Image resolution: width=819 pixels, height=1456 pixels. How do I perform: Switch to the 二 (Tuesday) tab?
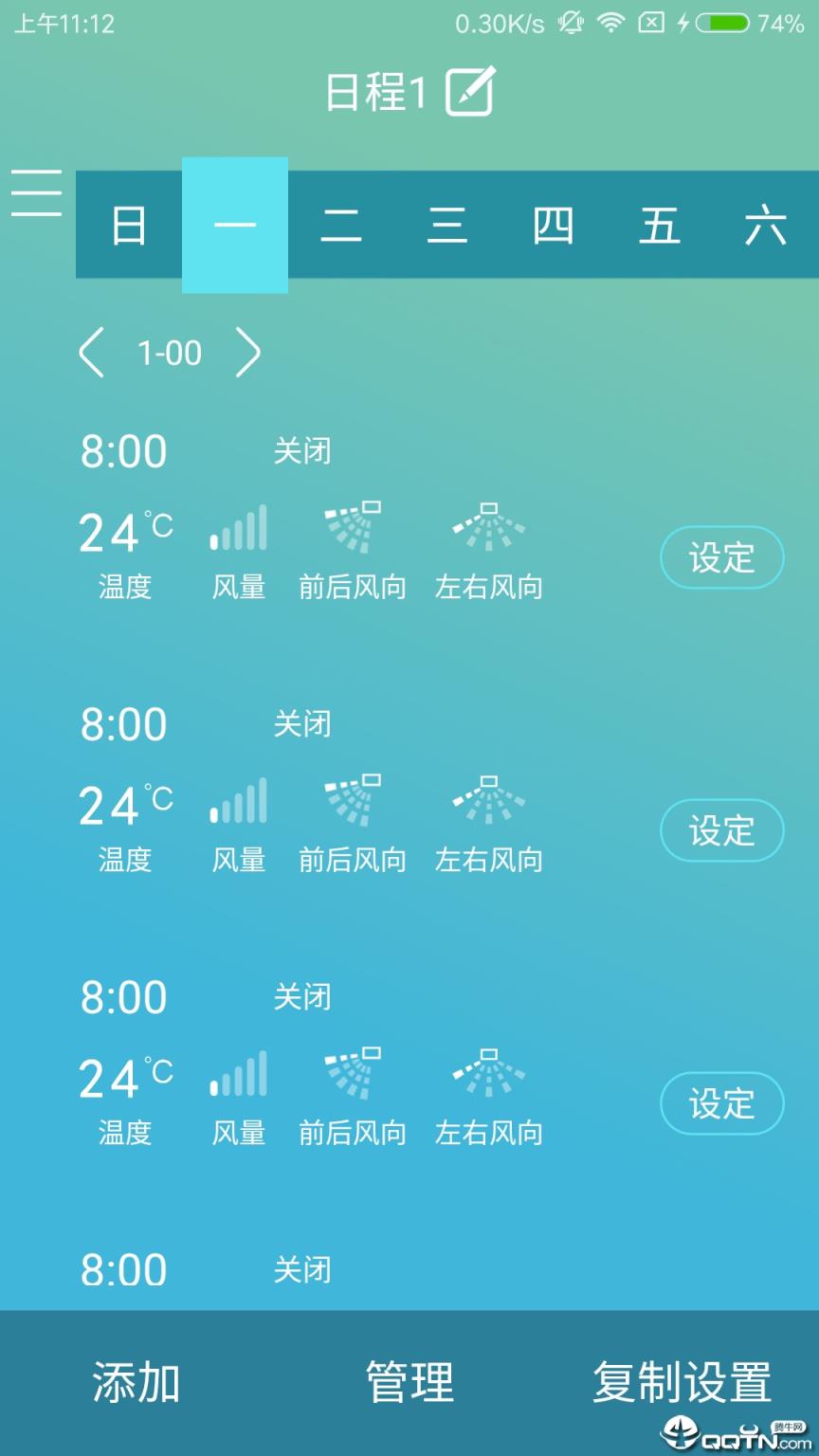point(341,226)
